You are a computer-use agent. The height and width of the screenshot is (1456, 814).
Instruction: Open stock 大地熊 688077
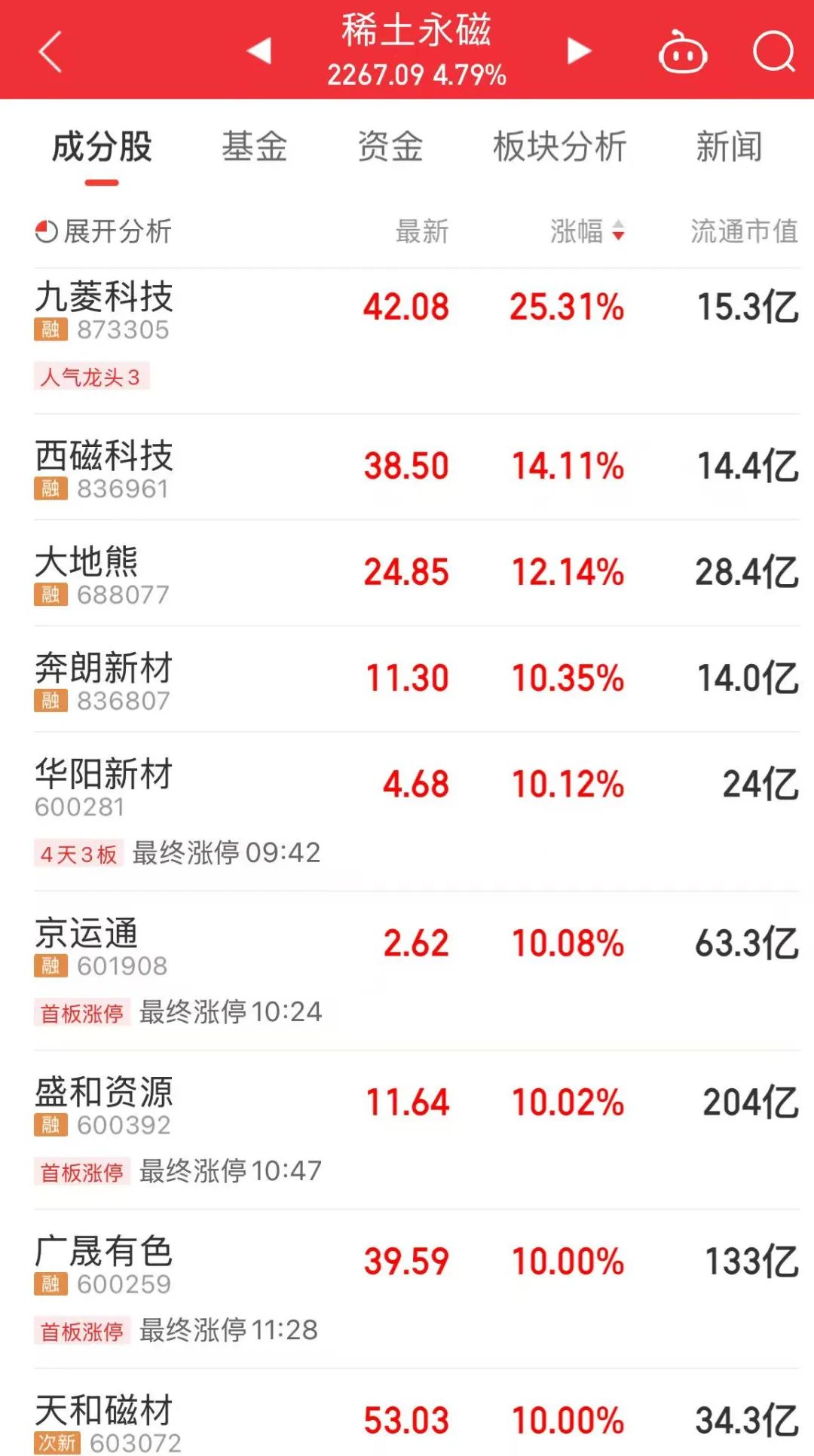coord(417,573)
